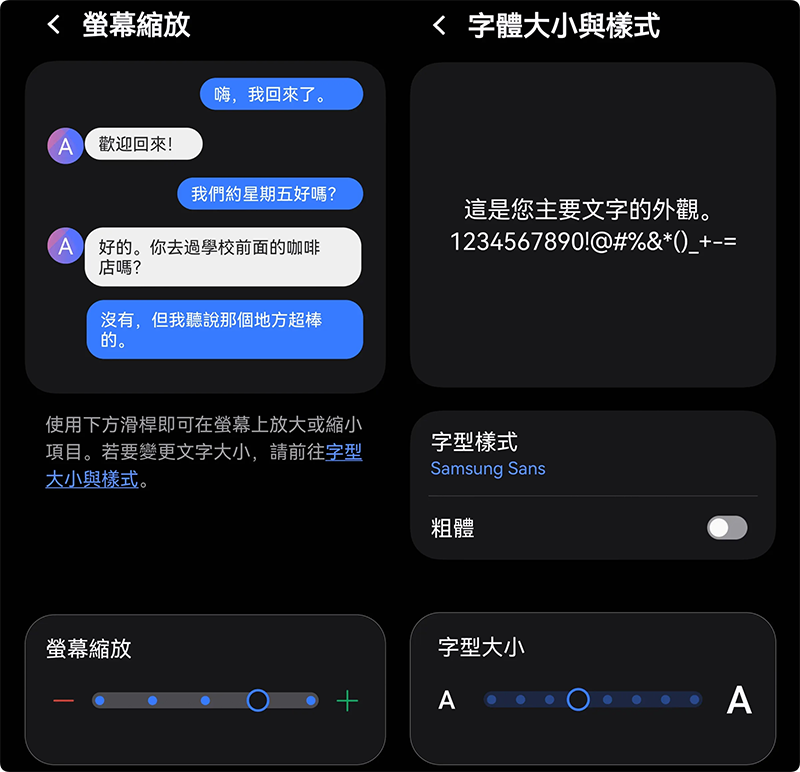This screenshot has width=800, height=772.
Task: Tap the small A to shrink font
Action: (447, 700)
